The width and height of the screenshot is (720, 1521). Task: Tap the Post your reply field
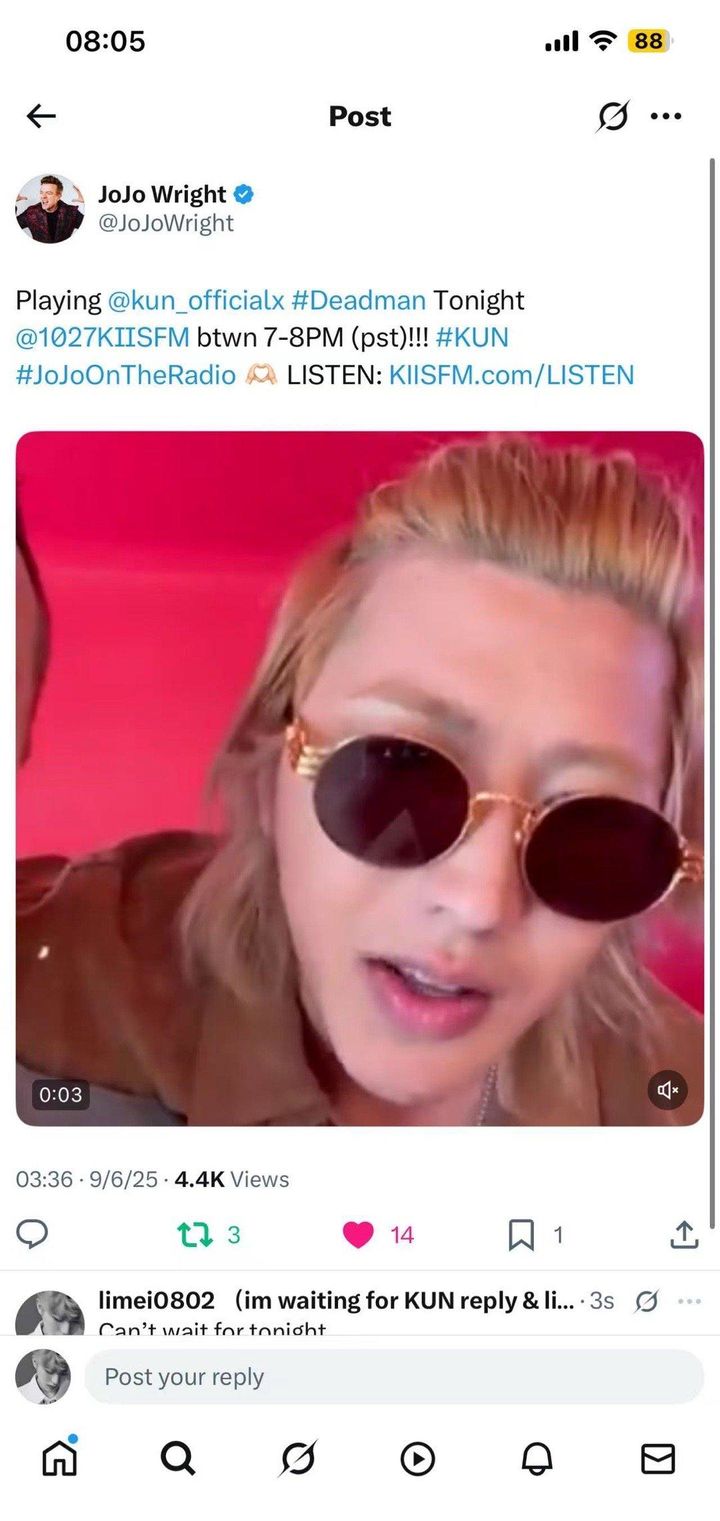tap(394, 1377)
